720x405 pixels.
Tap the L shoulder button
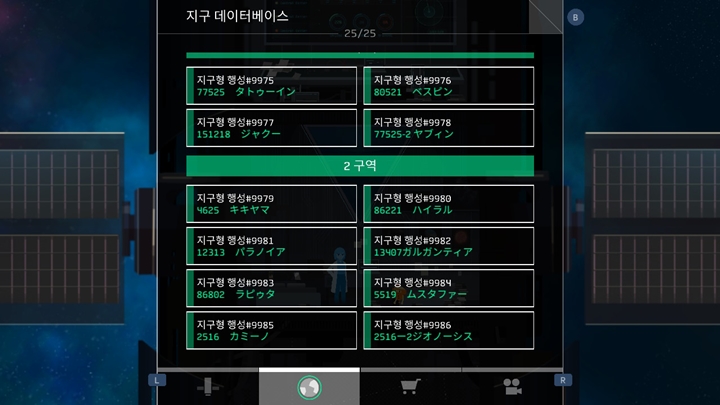click(157, 380)
